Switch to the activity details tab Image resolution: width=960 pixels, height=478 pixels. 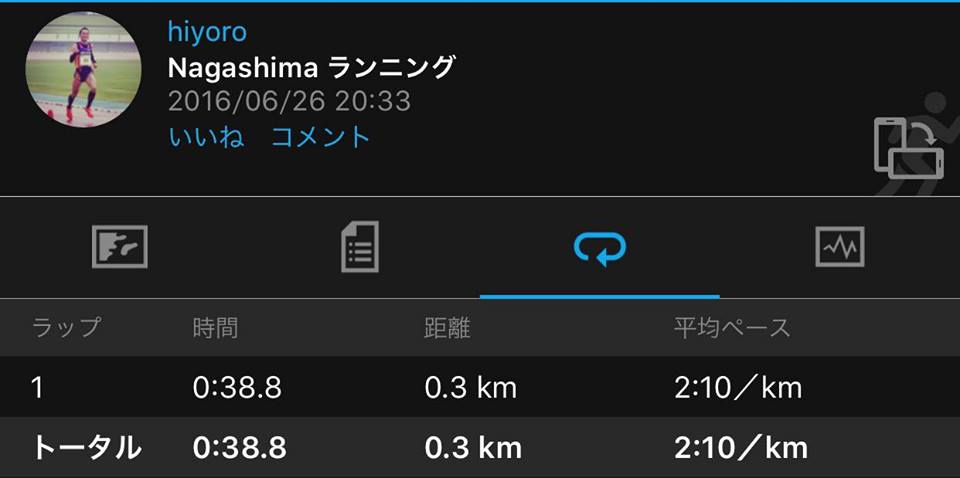tap(359, 246)
